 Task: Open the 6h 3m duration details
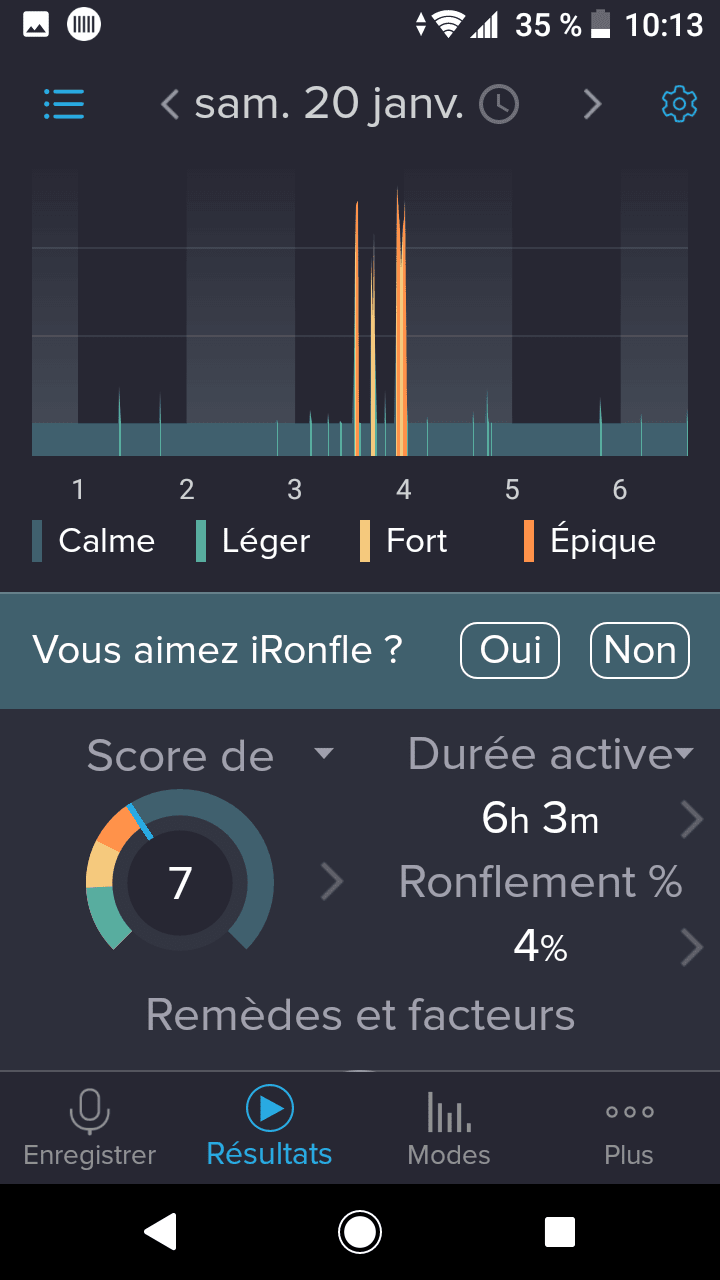[x=691, y=820]
